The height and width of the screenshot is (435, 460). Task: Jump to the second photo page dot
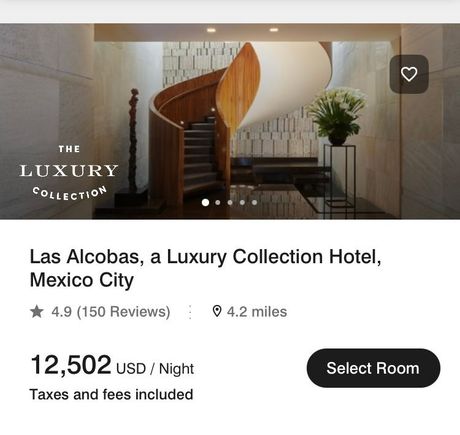[218, 202]
